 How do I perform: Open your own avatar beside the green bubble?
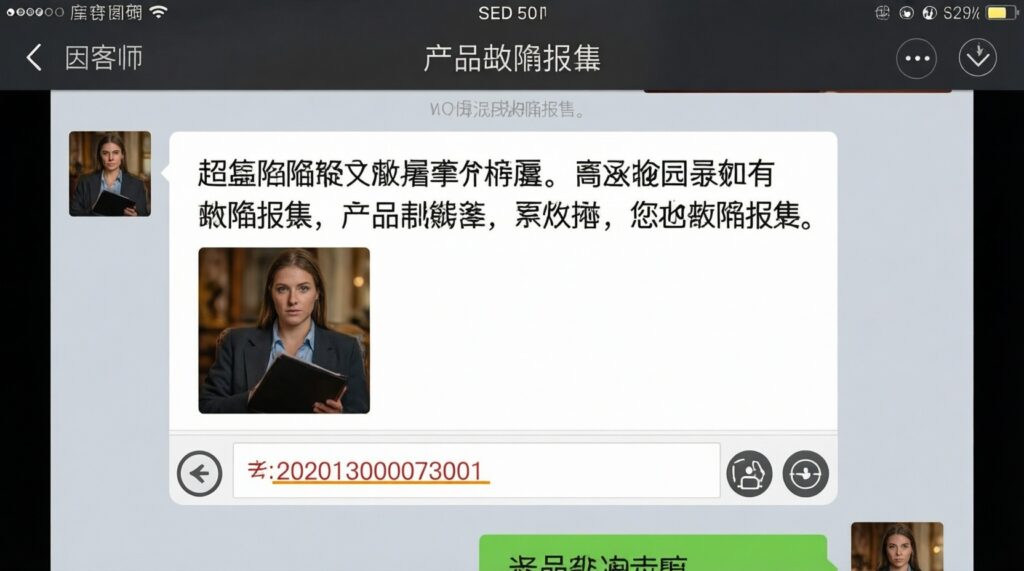click(896, 546)
